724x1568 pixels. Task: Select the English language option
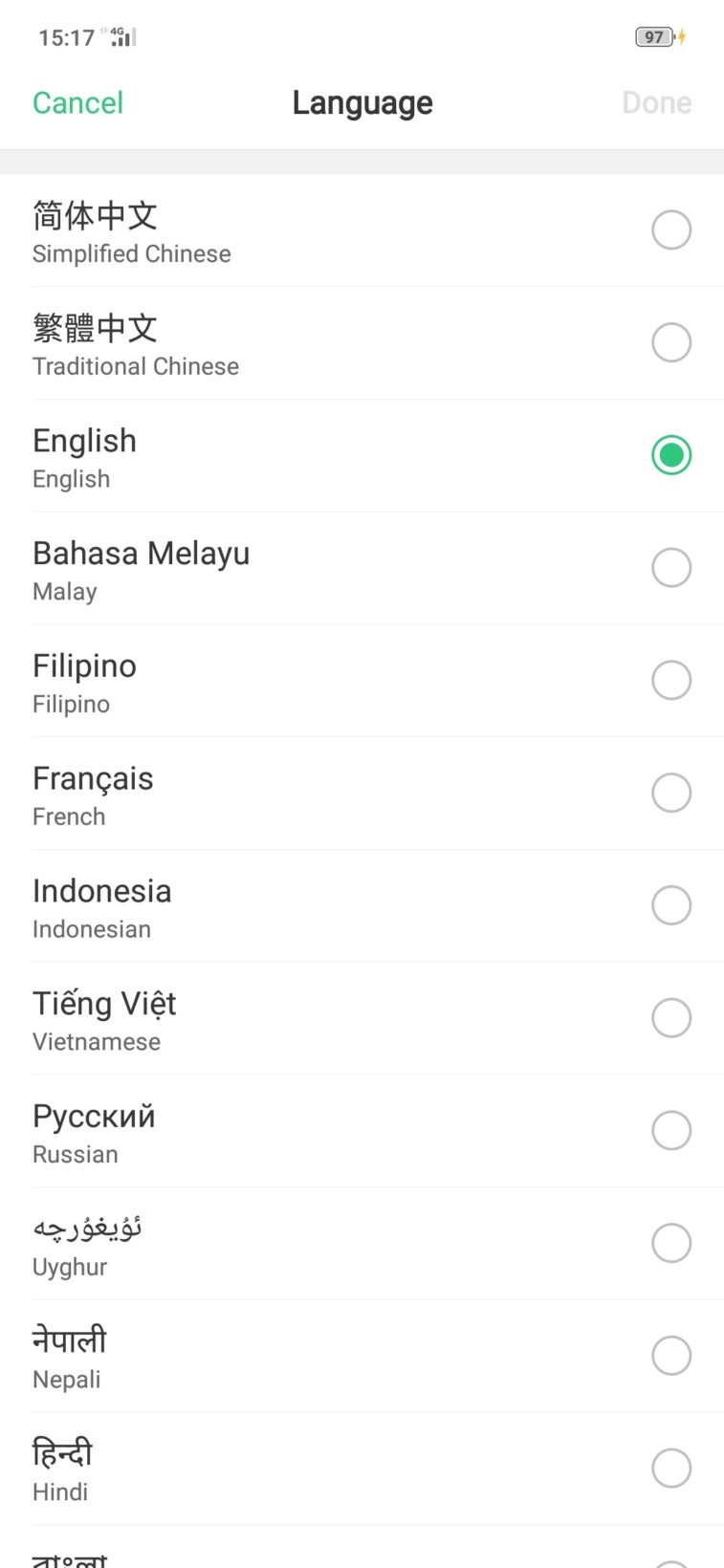[x=670, y=455]
